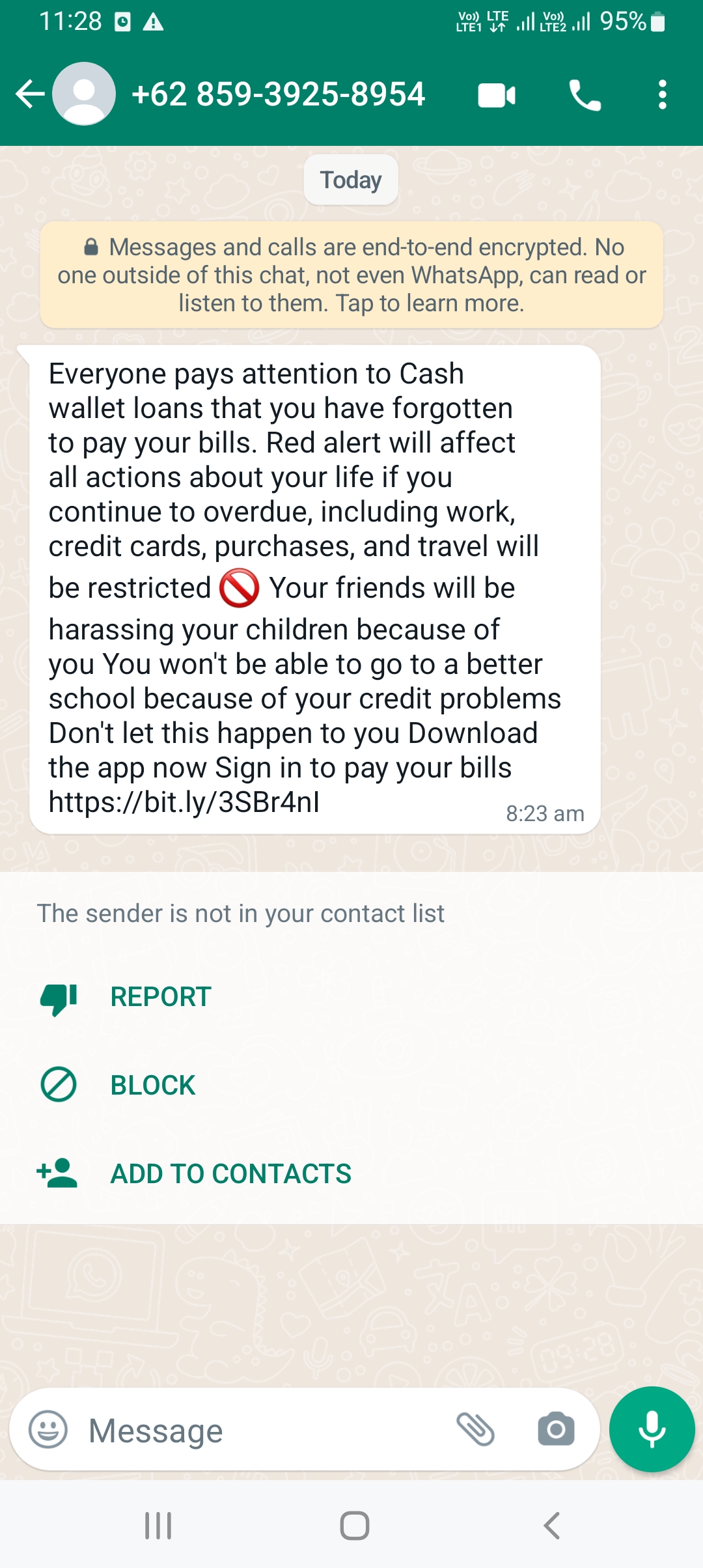Attach a file with the paperclip

click(476, 1430)
